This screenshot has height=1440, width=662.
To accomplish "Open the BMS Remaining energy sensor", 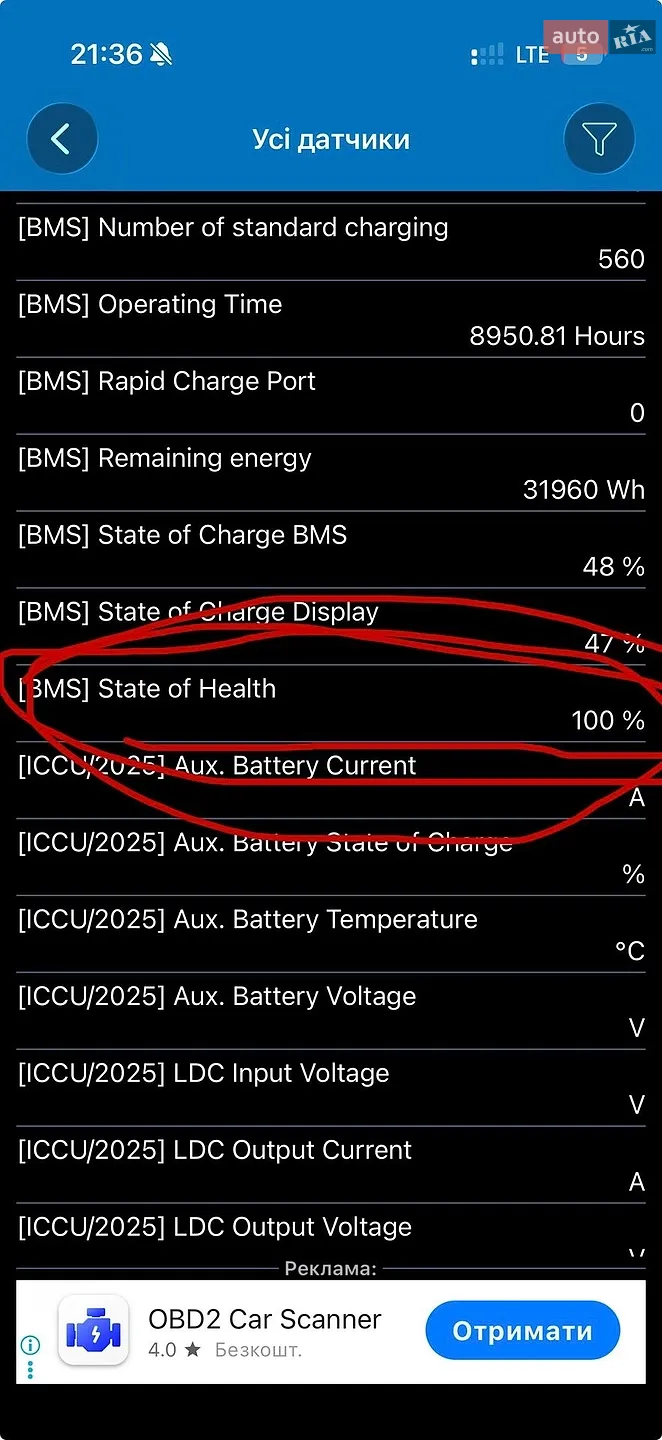I will click(331, 474).
